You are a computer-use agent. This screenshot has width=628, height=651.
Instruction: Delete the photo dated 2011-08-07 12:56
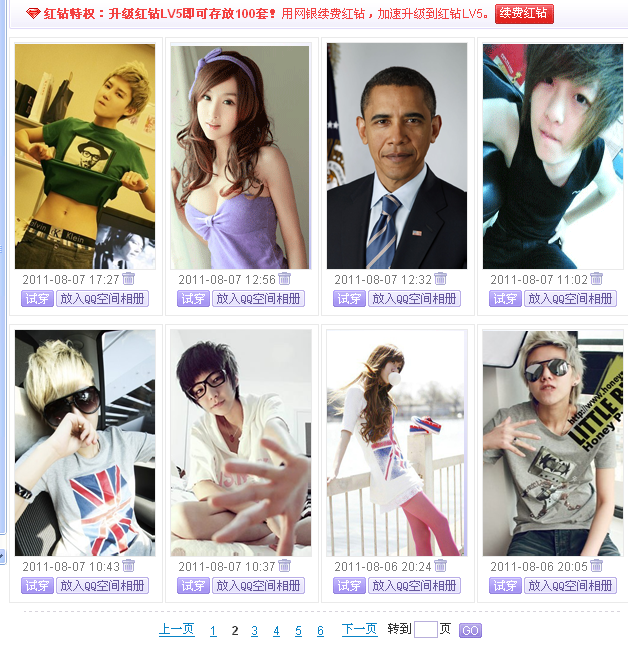click(285, 279)
